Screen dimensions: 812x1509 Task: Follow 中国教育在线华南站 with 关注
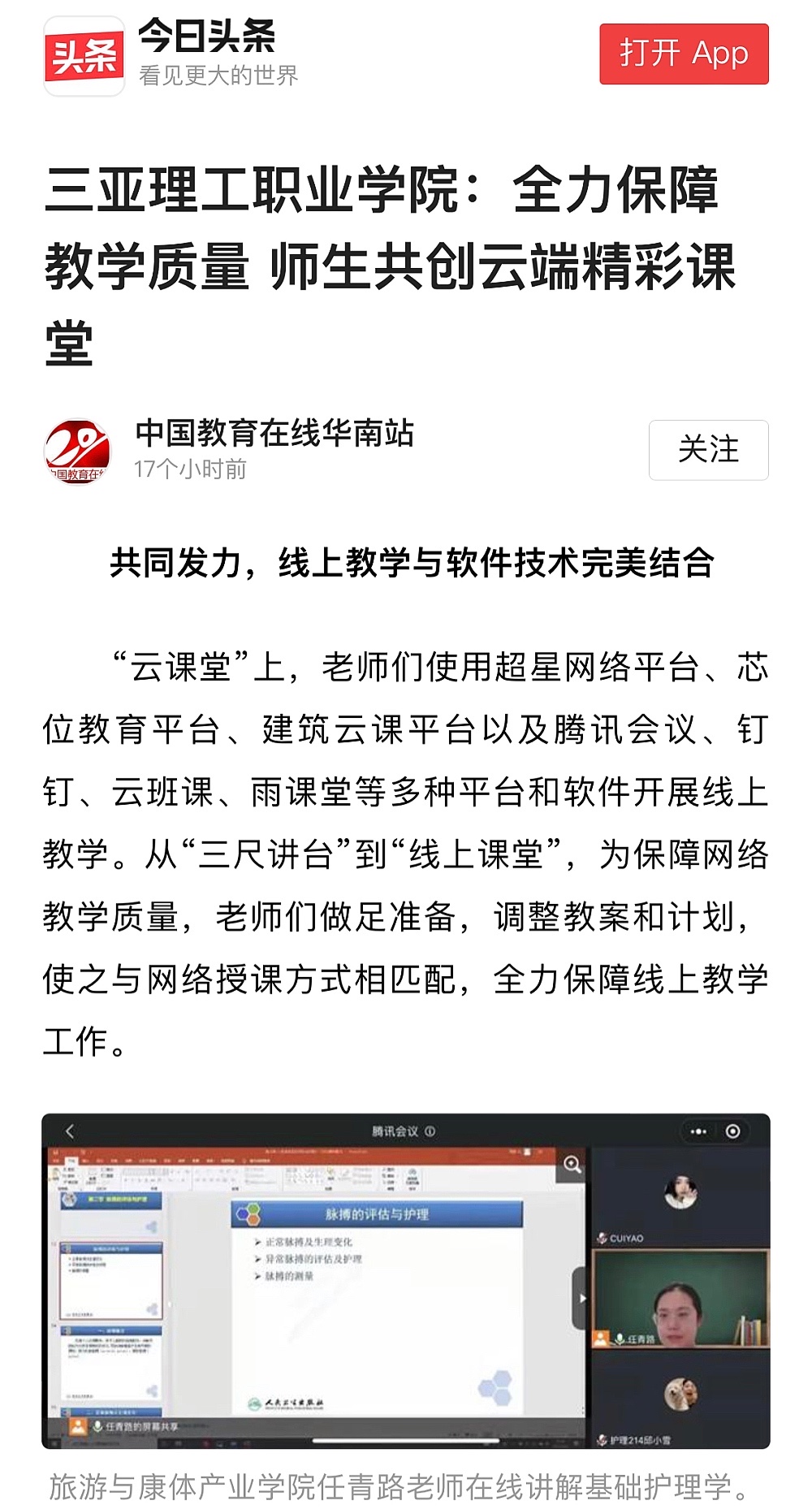[x=708, y=450]
